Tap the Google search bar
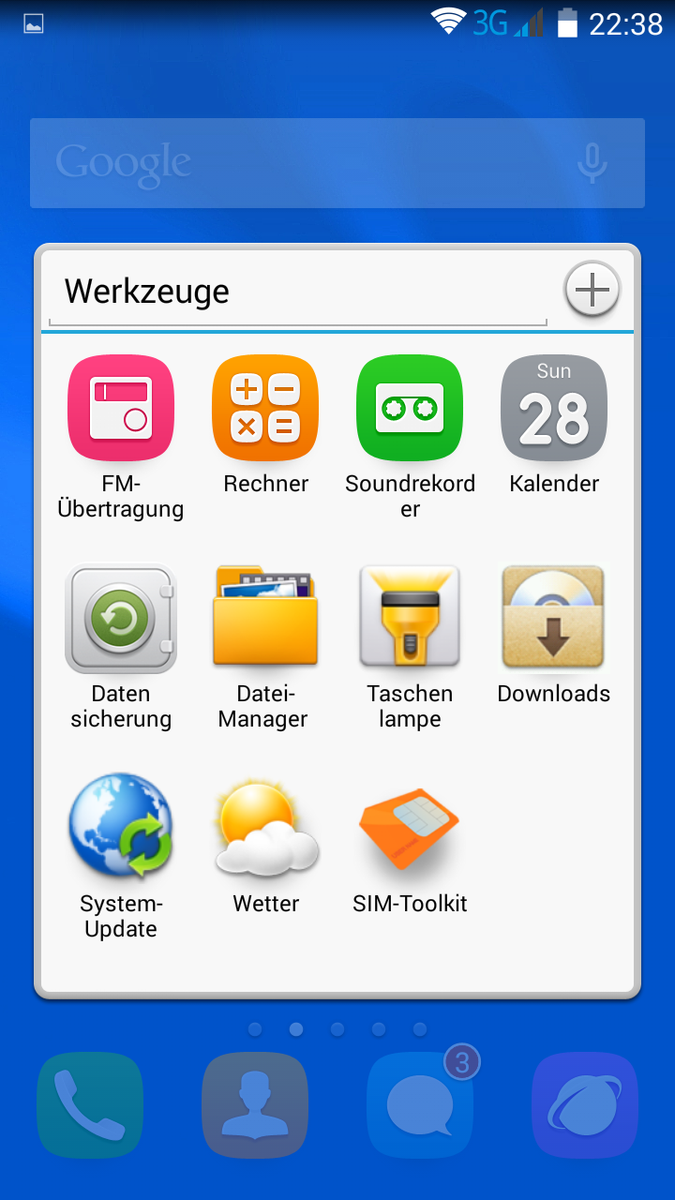 300,163
